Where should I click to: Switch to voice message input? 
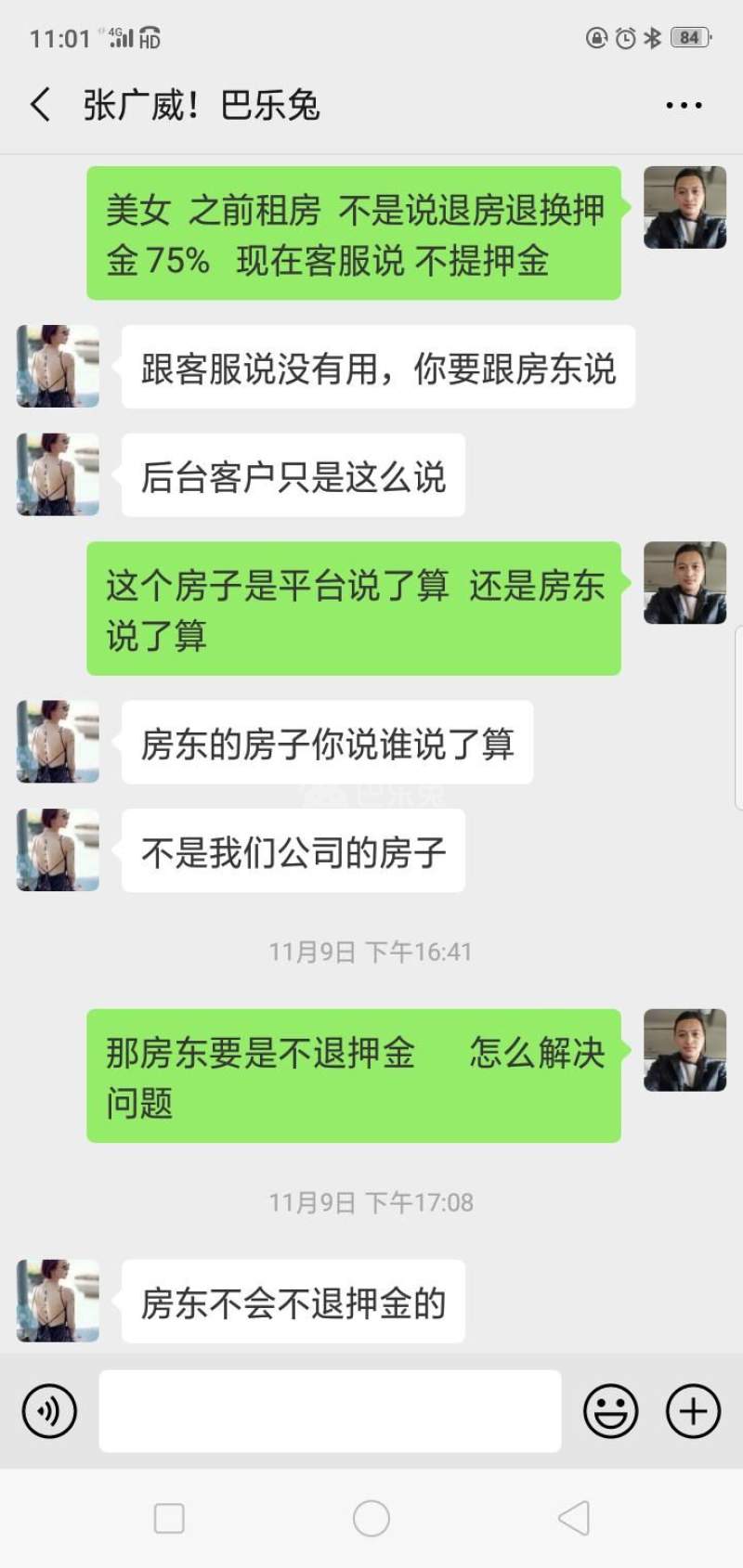pyautogui.click(x=49, y=1411)
